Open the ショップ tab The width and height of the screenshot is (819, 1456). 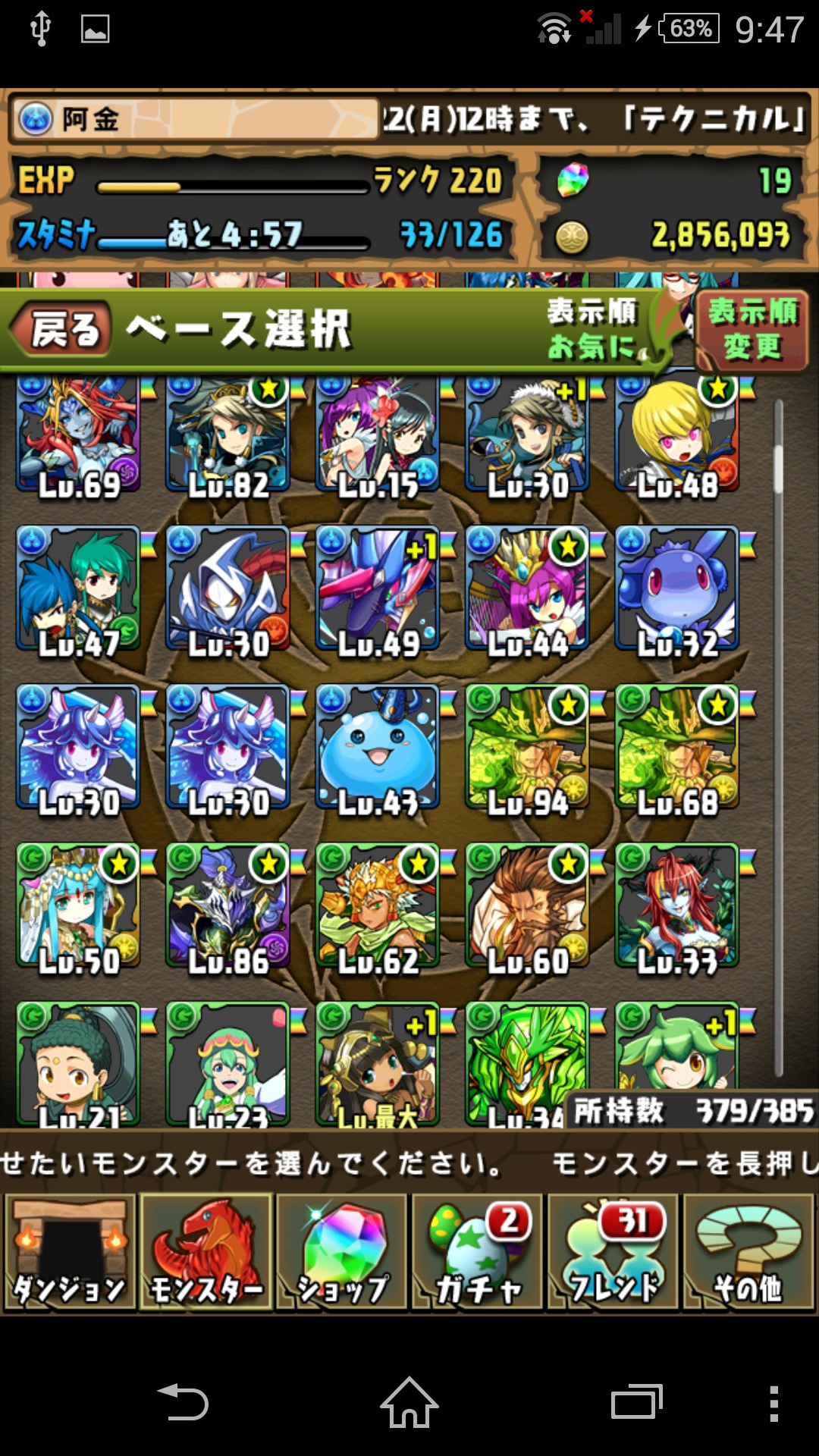342,1253
